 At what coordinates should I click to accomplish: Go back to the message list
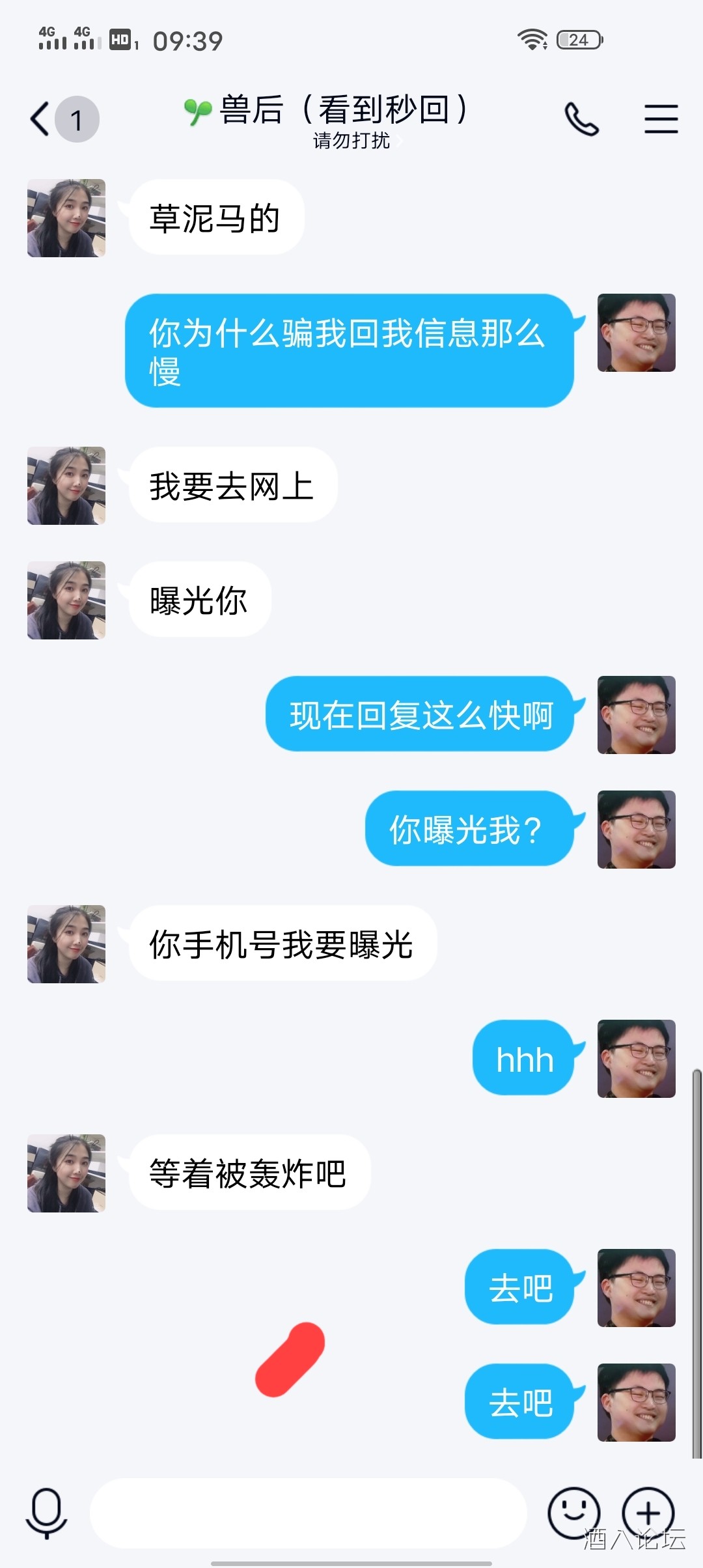(40, 119)
